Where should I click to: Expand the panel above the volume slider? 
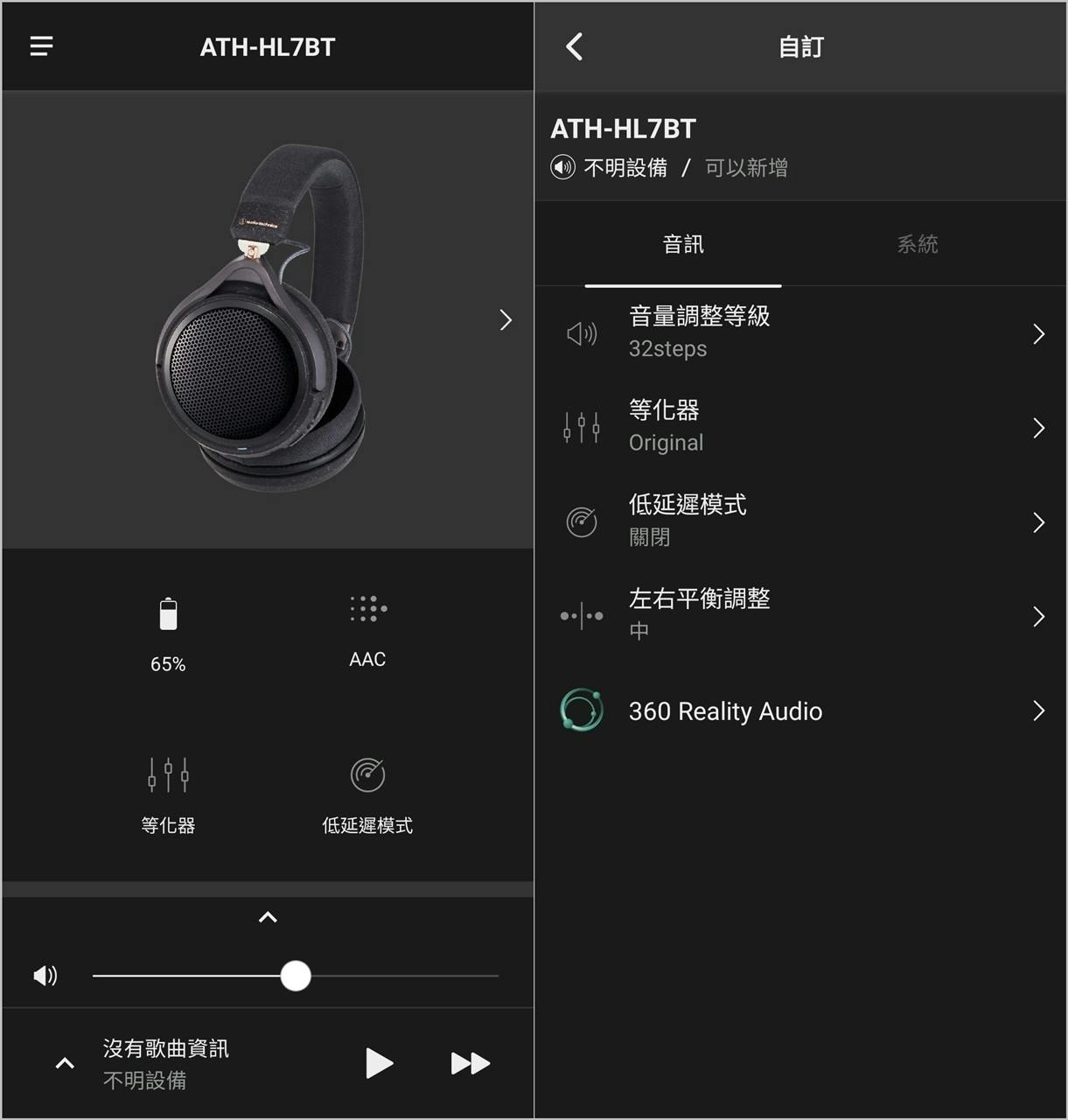click(268, 917)
